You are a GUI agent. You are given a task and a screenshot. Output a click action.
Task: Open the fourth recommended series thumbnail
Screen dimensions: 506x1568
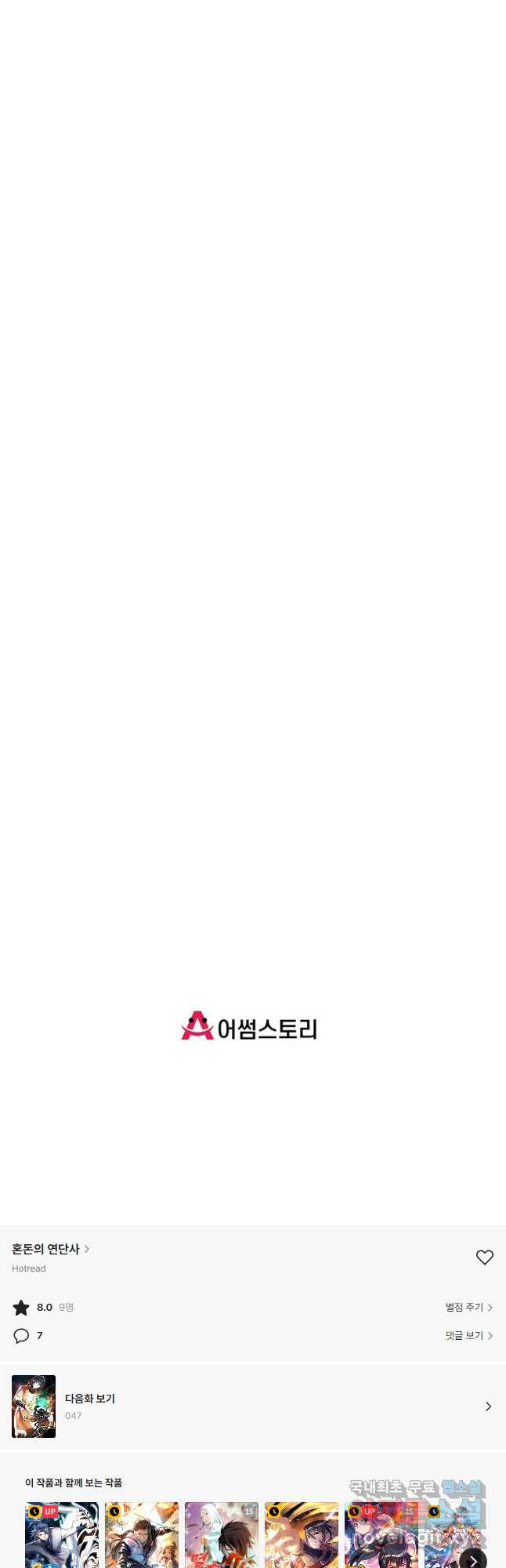(x=302, y=1535)
